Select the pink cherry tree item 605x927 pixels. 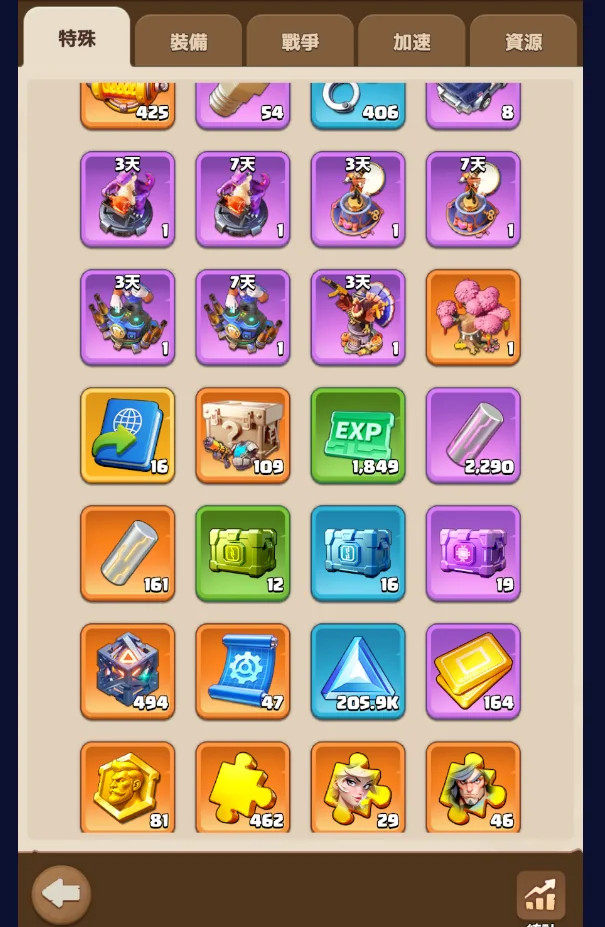point(473,317)
